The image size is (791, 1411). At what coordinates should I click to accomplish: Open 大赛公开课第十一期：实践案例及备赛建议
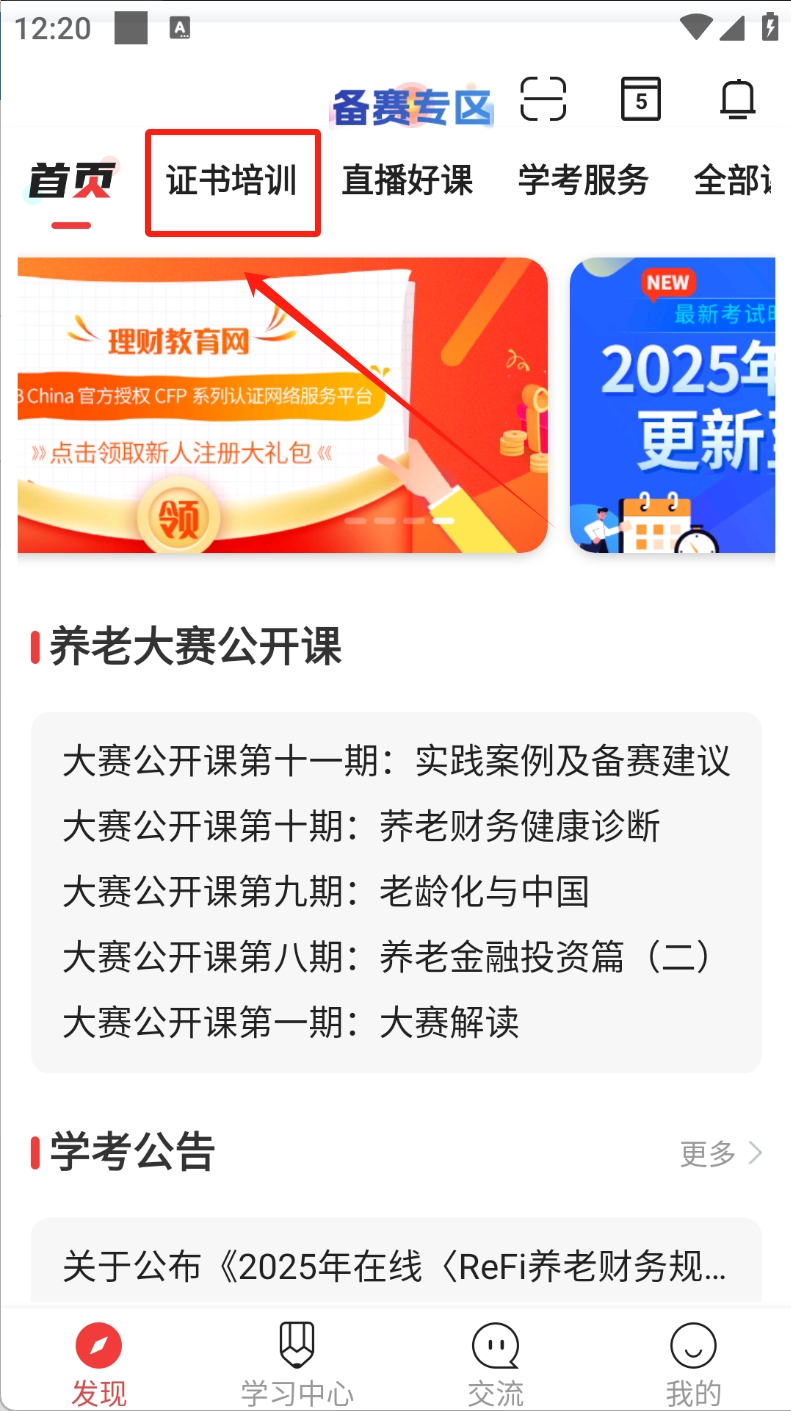[396, 761]
